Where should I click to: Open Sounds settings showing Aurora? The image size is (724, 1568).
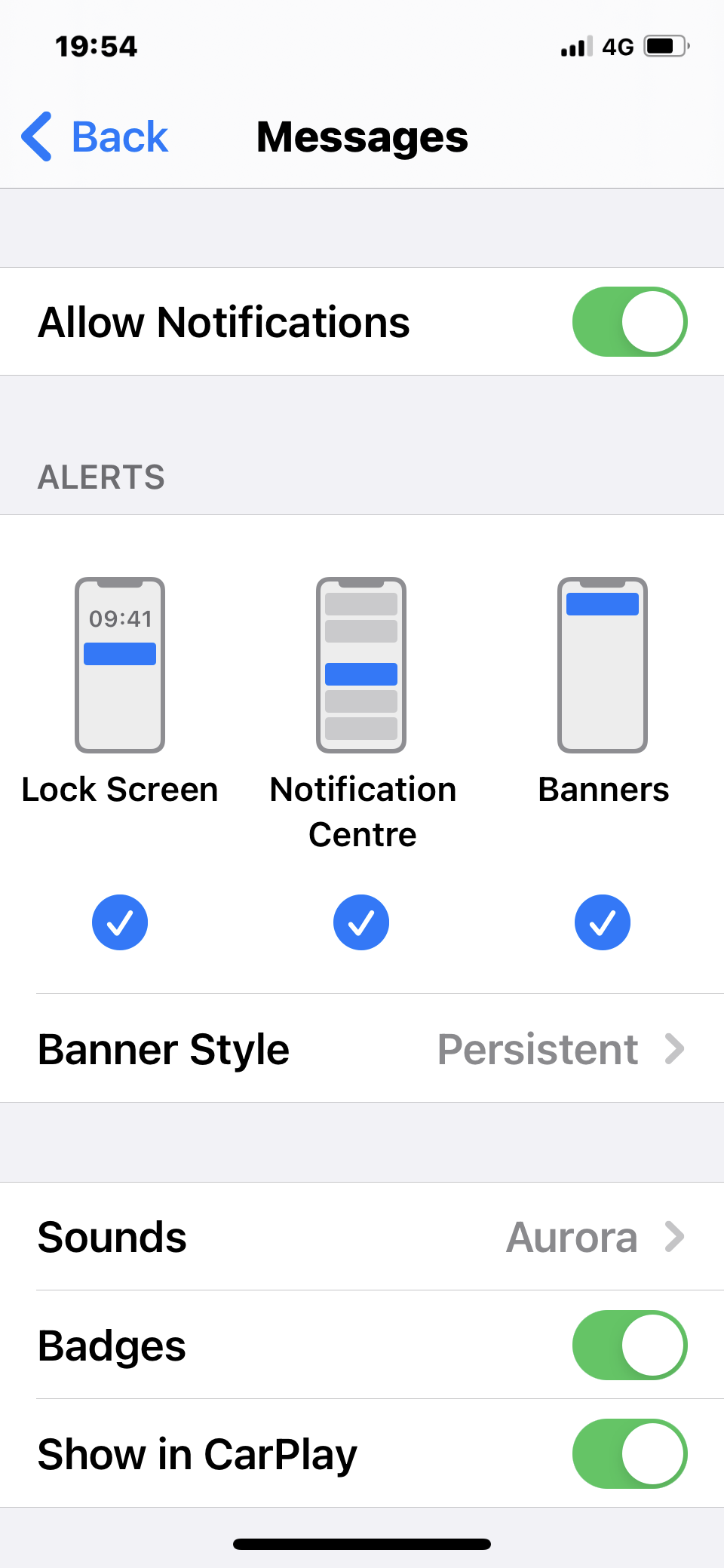(362, 1237)
